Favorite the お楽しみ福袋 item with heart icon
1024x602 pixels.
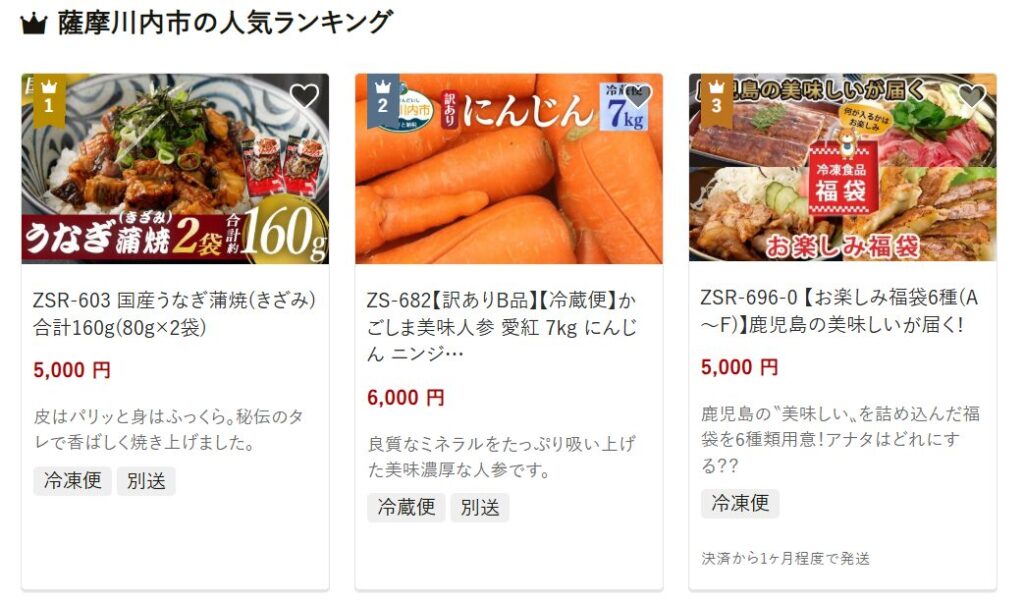971,96
